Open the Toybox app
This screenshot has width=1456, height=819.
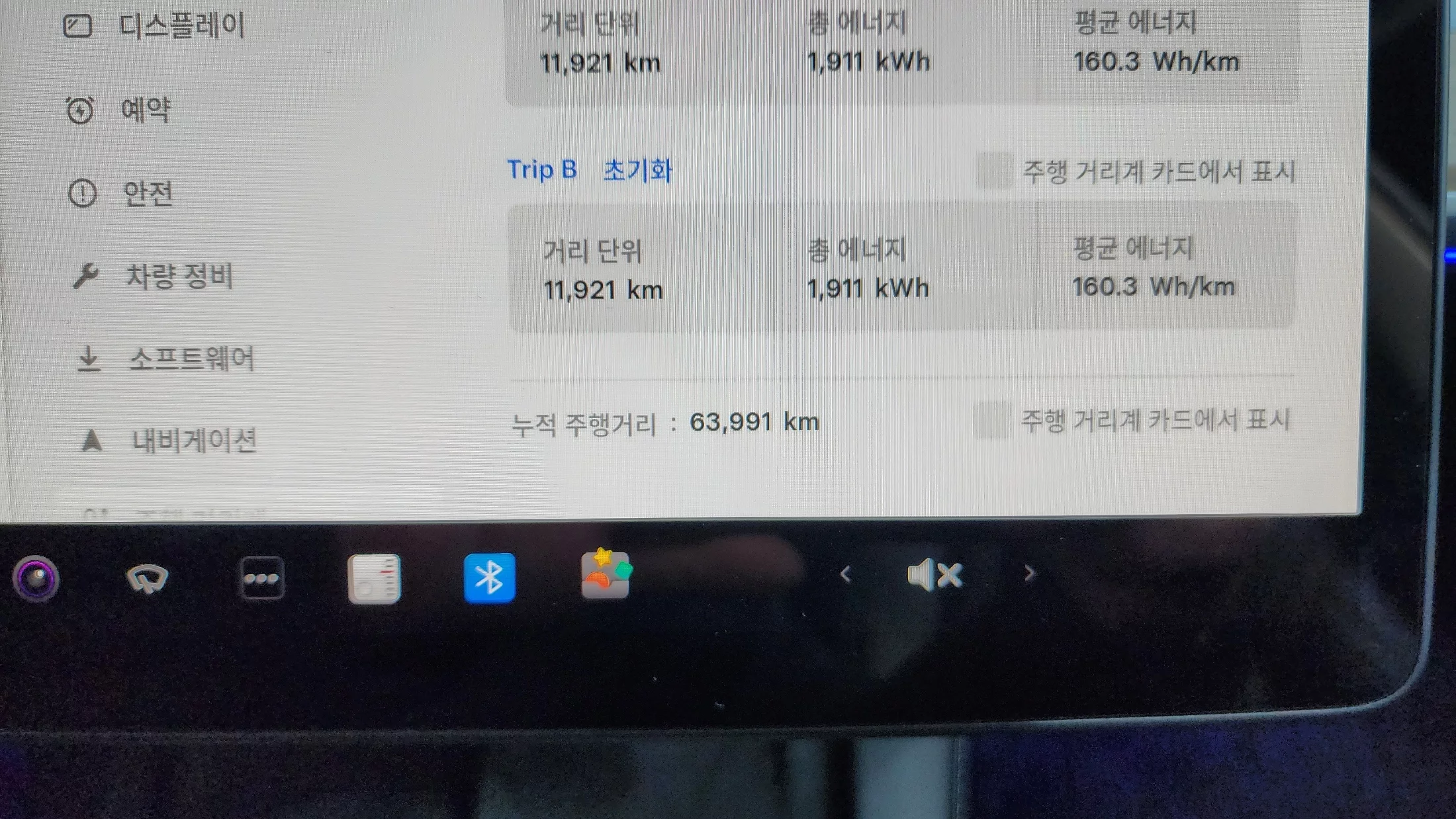tap(606, 574)
